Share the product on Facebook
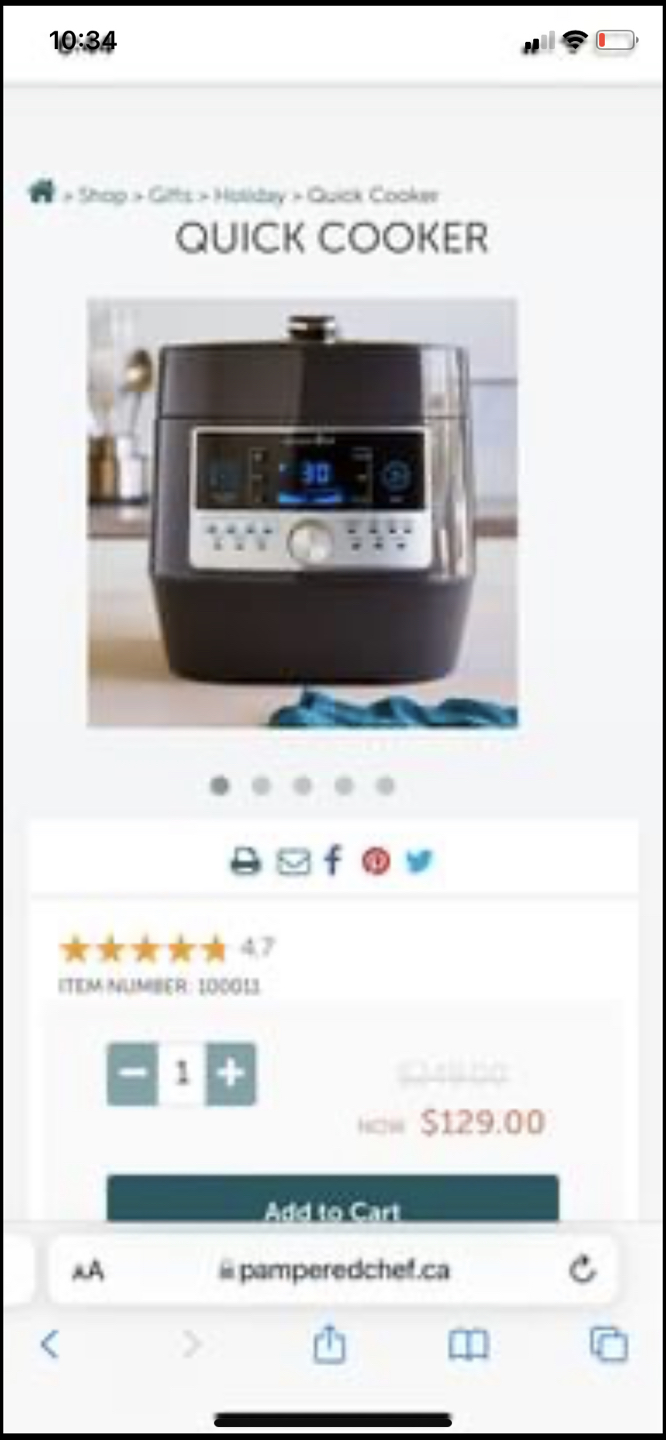The image size is (666, 1440). pyautogui.click(x=333, y=861)
